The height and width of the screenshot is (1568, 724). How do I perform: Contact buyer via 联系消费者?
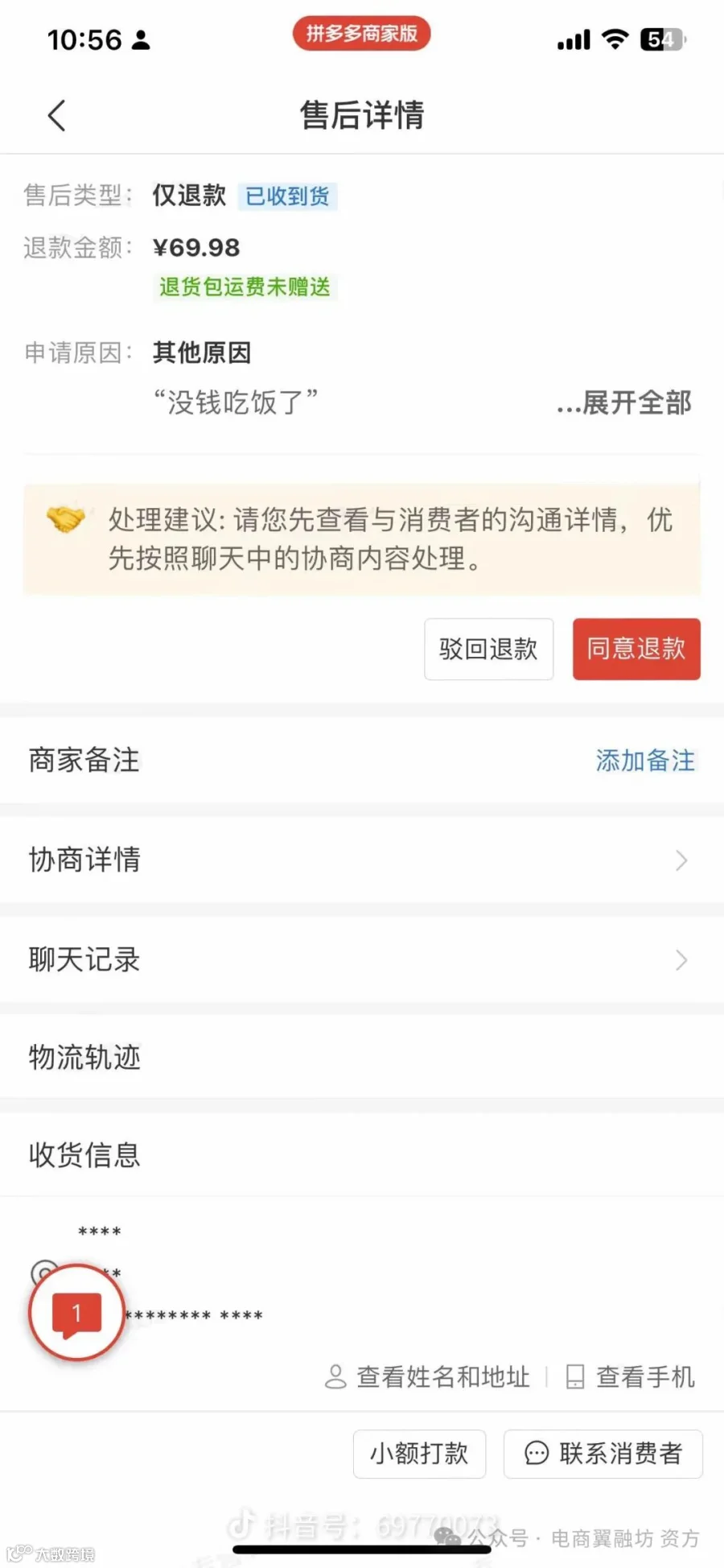[603, 1454]
